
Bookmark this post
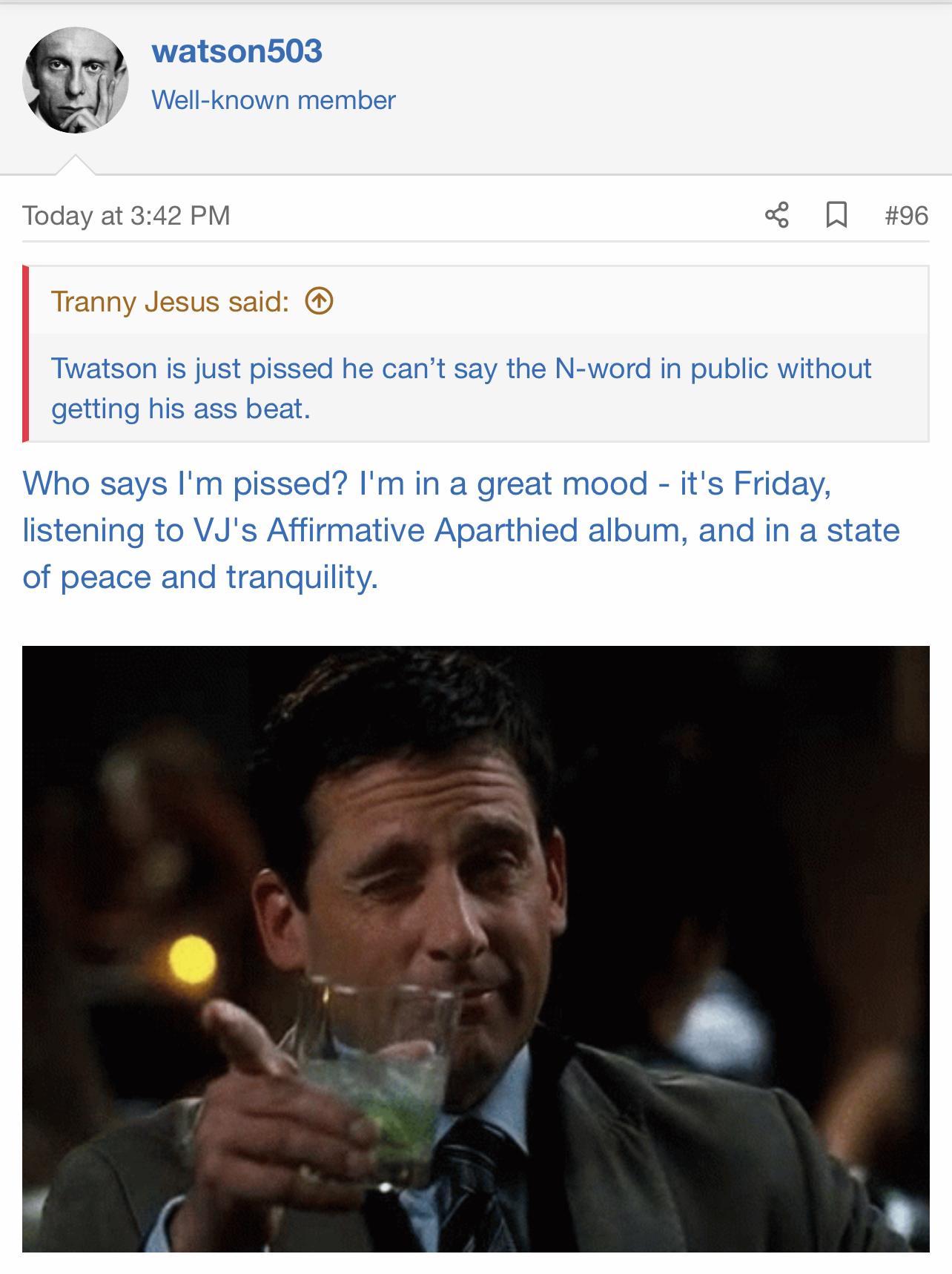pyautogui.click(x=836, y=215)
